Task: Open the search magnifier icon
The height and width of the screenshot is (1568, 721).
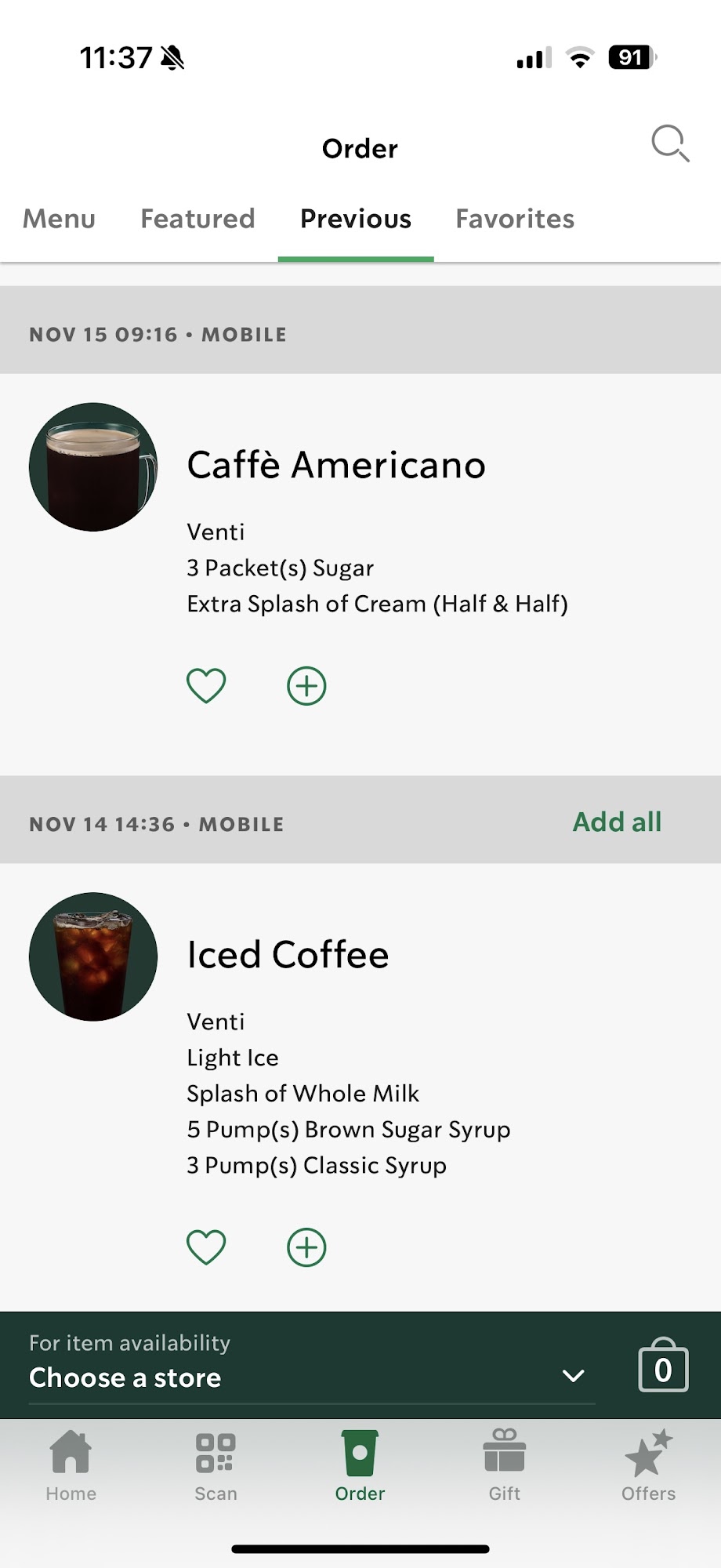Action: (x=670, y=143)
